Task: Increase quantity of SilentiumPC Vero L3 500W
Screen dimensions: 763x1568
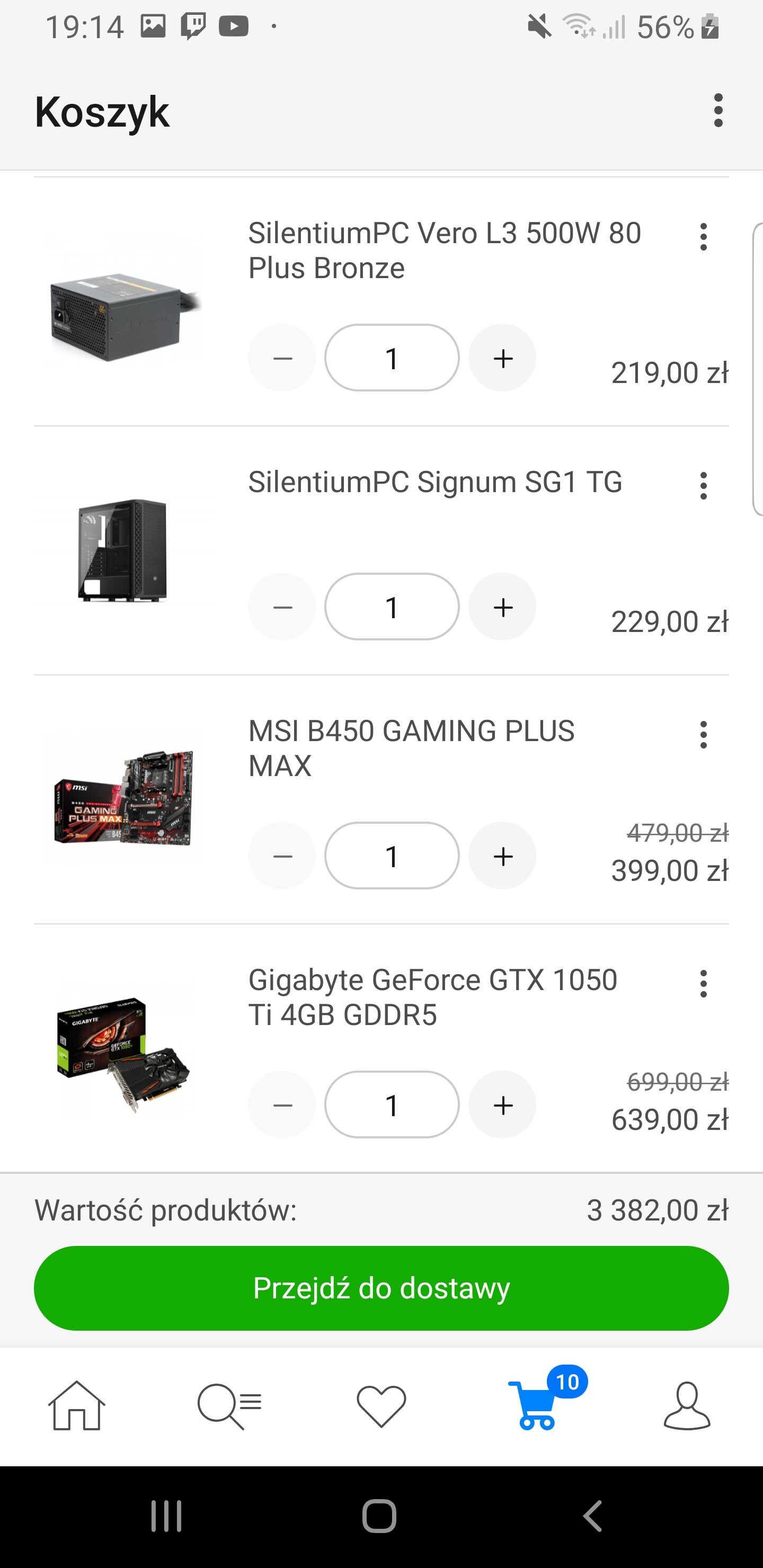Action: 502,358
